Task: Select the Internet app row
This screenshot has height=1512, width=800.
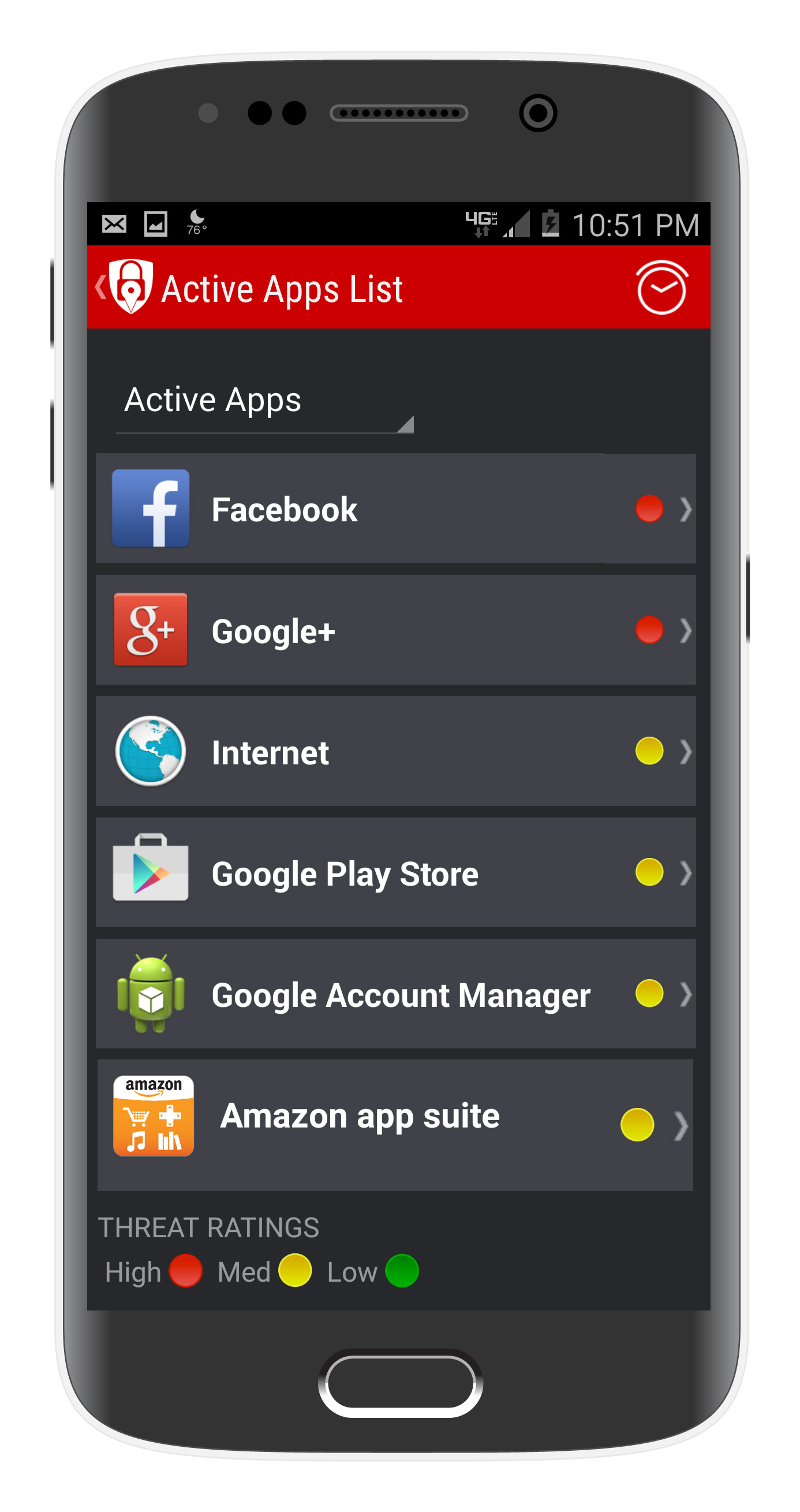Action: pos(395,751)
